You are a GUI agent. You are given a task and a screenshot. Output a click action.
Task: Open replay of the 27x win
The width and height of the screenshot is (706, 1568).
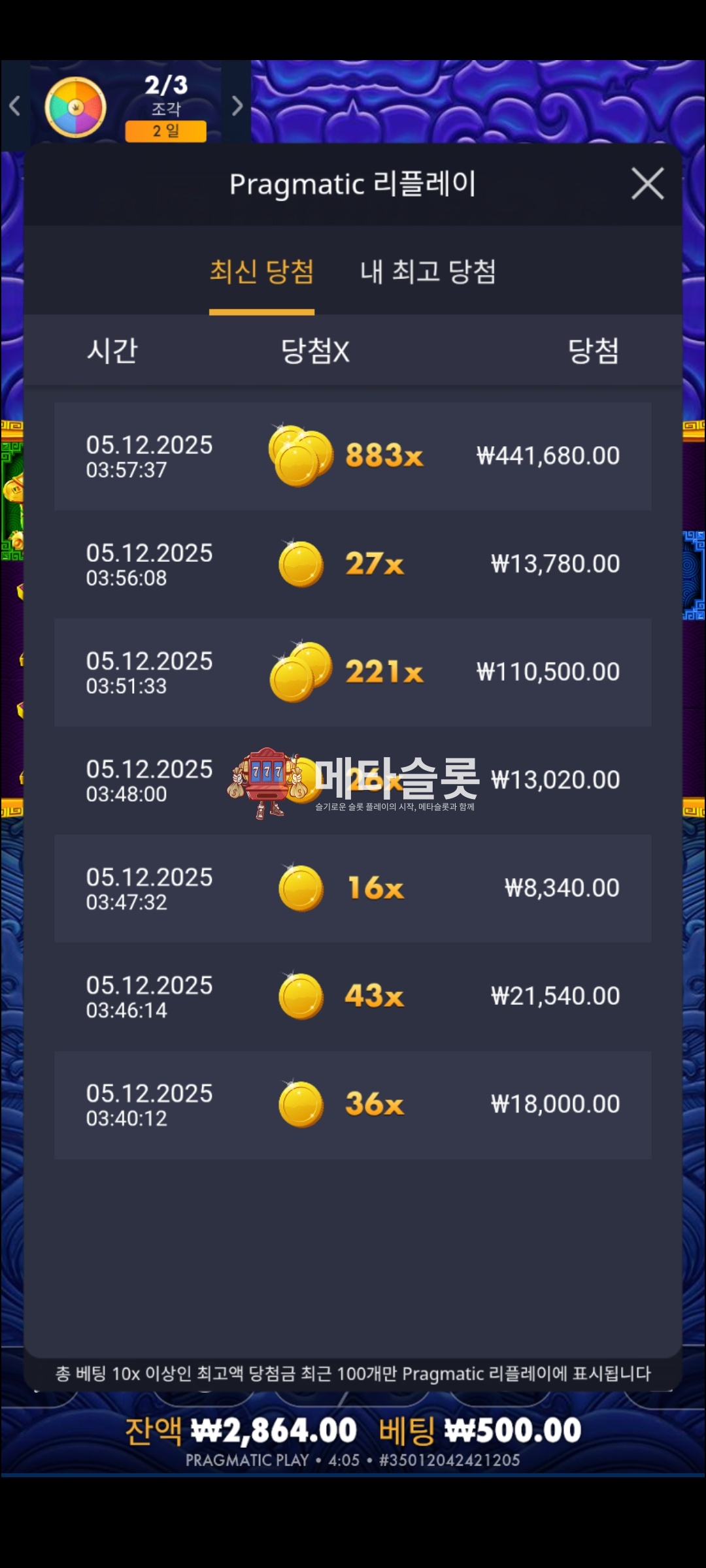click(x=352, y=564)
